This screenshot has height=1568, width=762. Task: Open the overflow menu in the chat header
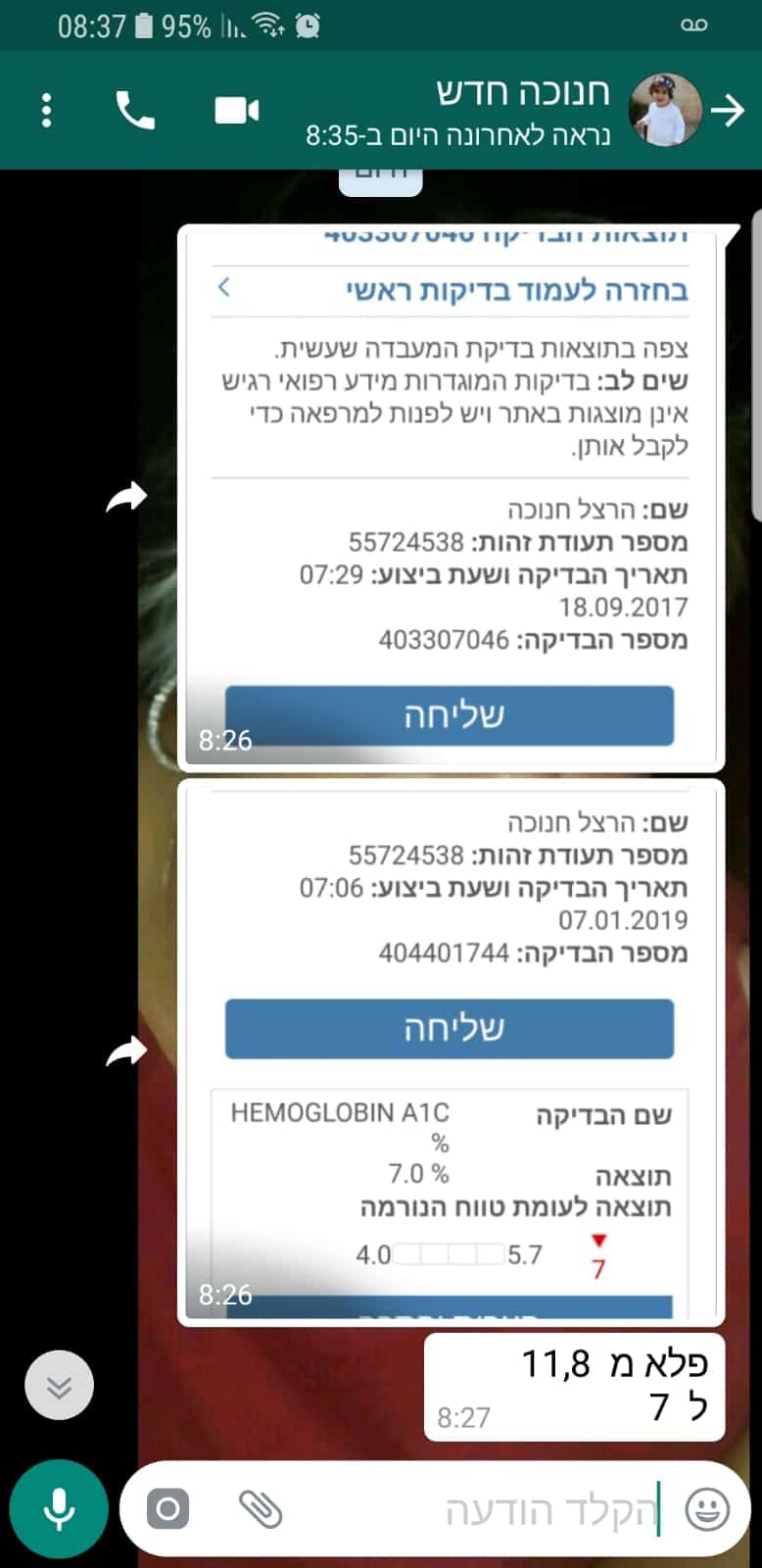click(46, 111)
